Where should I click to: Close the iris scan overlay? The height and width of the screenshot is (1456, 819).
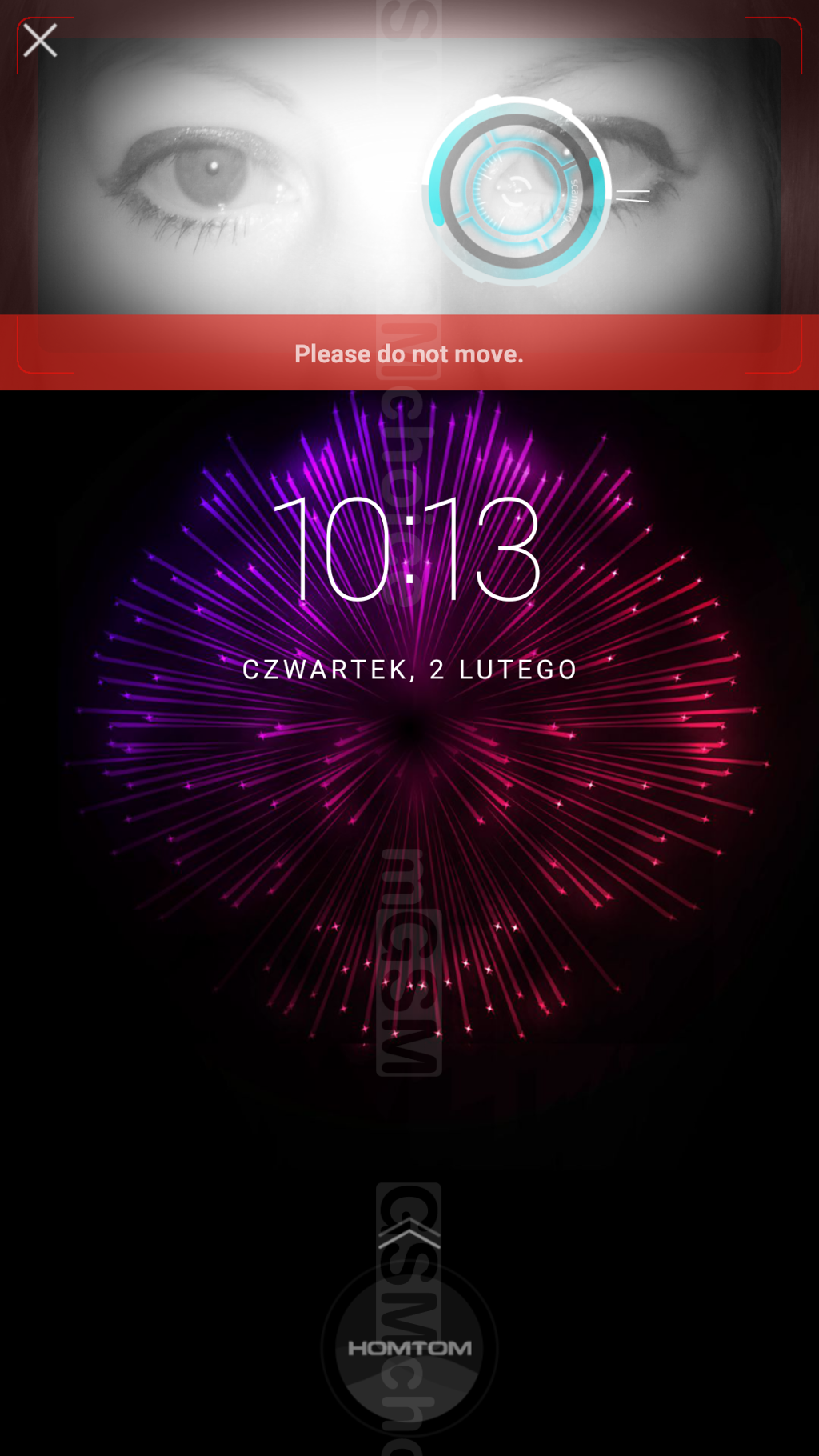40,41
